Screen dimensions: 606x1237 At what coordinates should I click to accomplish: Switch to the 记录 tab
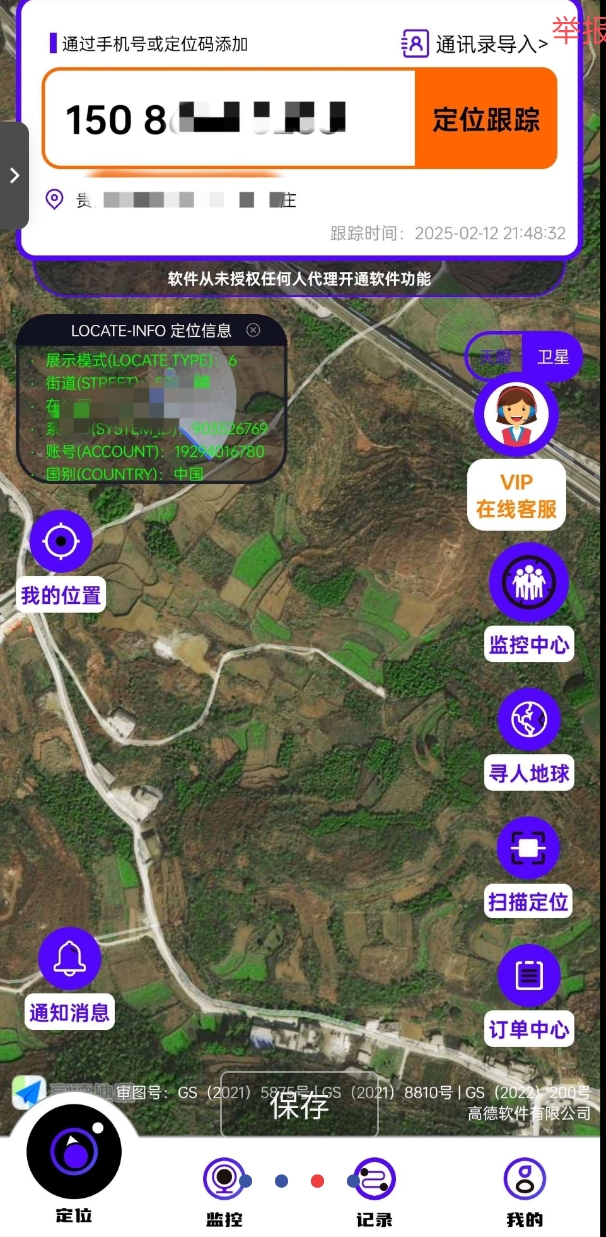(x=375, y=1190)
